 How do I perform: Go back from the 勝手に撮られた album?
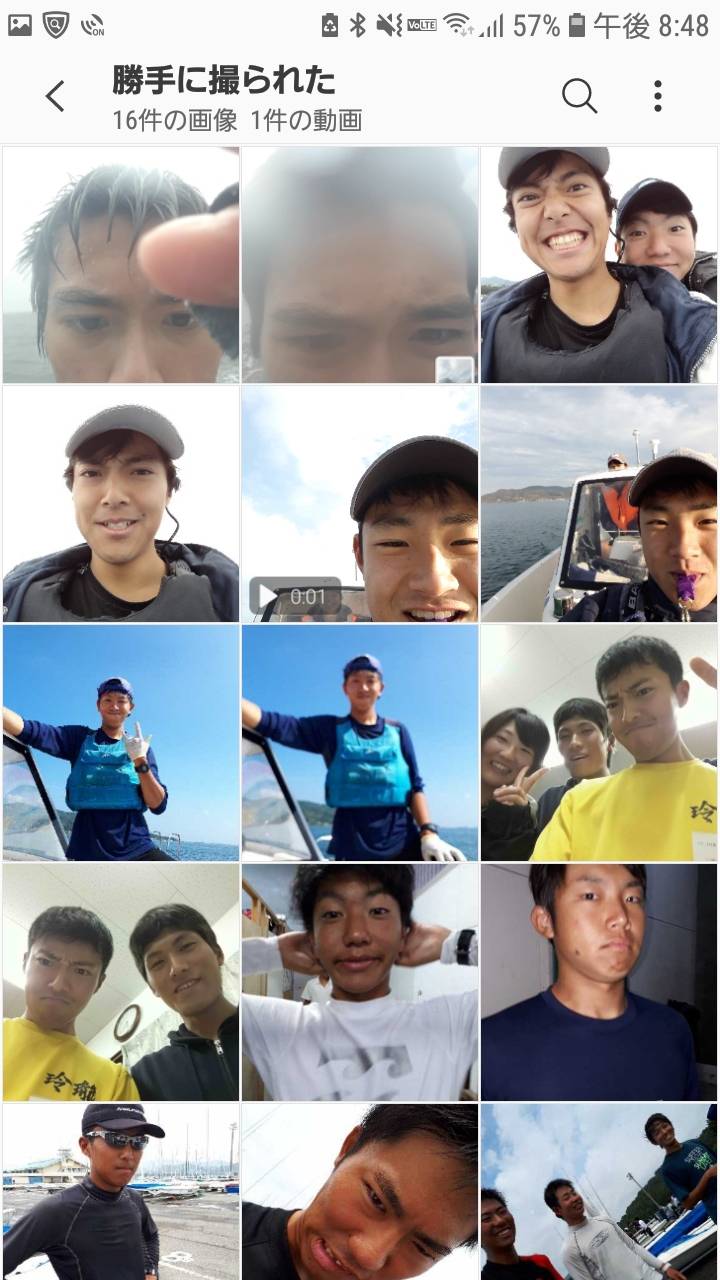pos(55,96)
